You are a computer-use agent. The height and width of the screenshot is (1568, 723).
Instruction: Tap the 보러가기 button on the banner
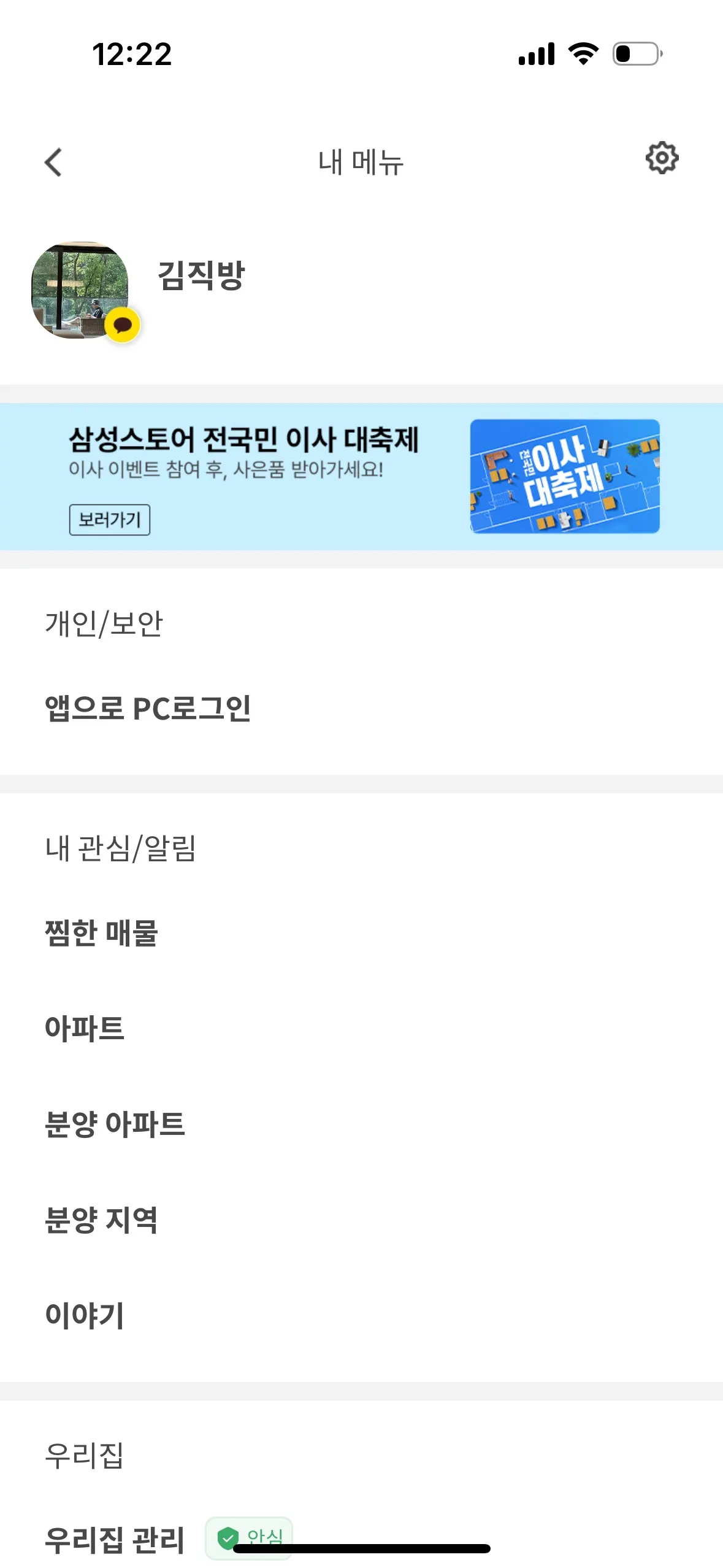coord(109,520)
